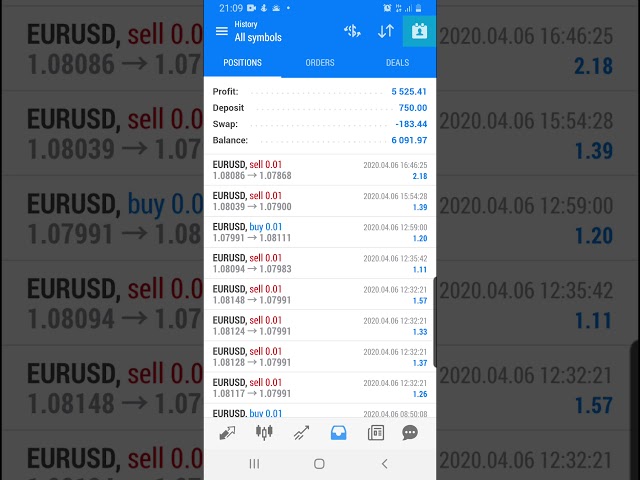
Task: Open the hamburger drawer menu
Action: (x=221, y=31)
